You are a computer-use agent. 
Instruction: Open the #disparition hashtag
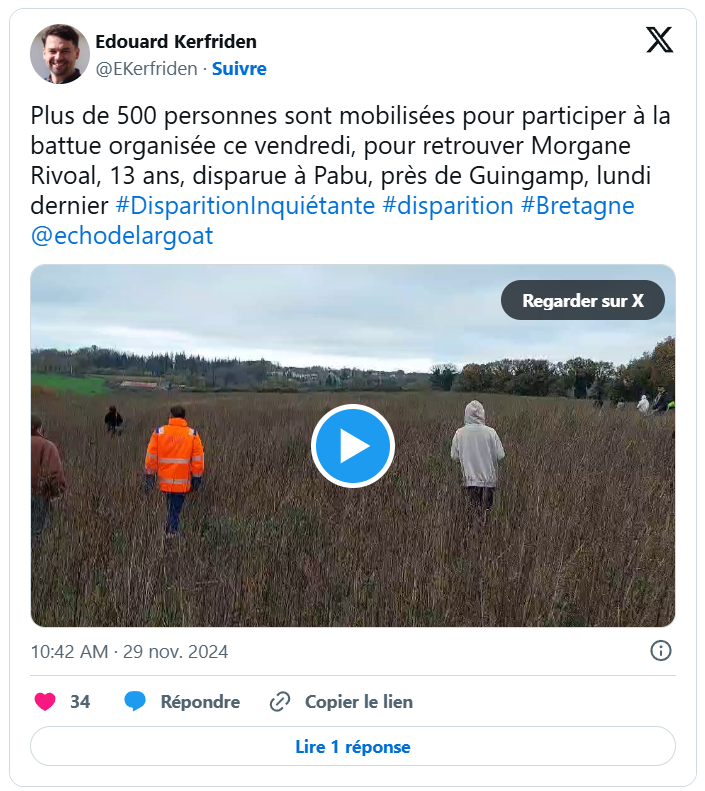[x=448, y=206]
